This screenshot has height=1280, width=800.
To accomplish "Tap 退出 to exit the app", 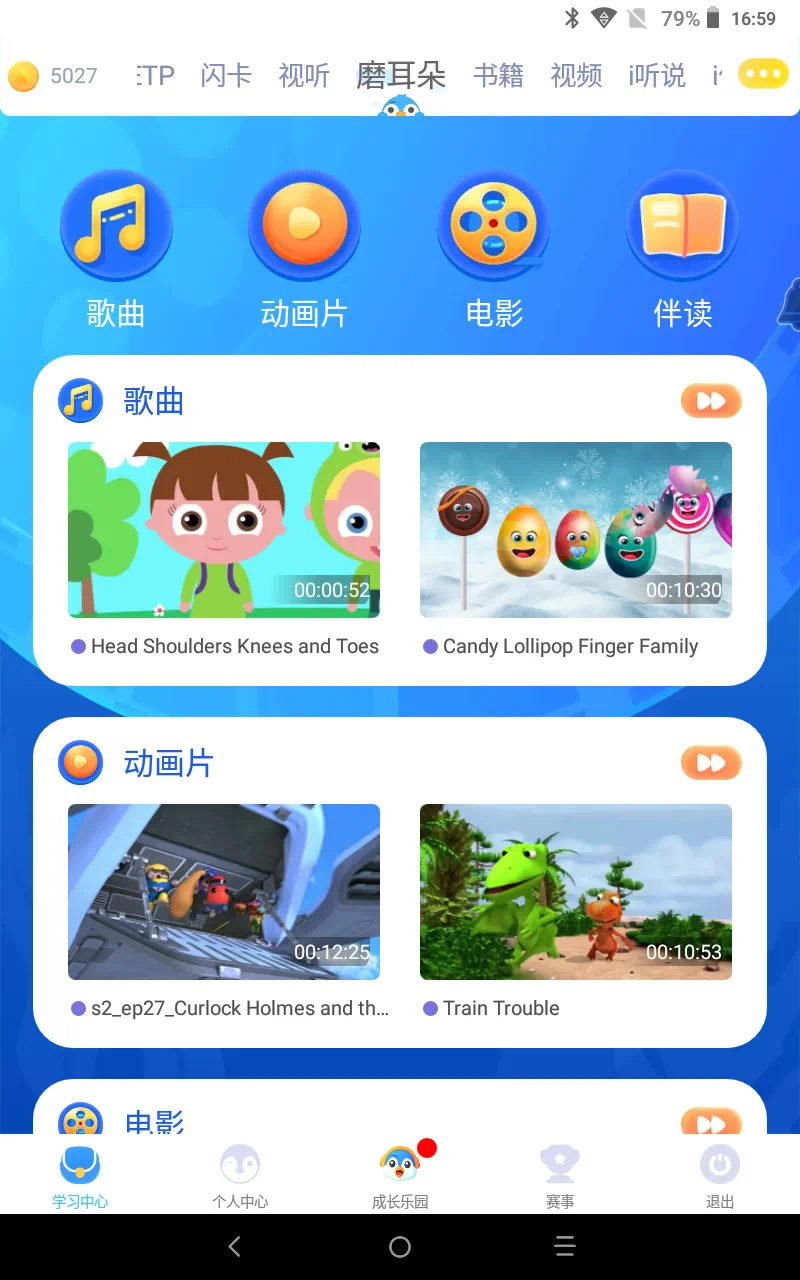I will tap(720, 1176).
